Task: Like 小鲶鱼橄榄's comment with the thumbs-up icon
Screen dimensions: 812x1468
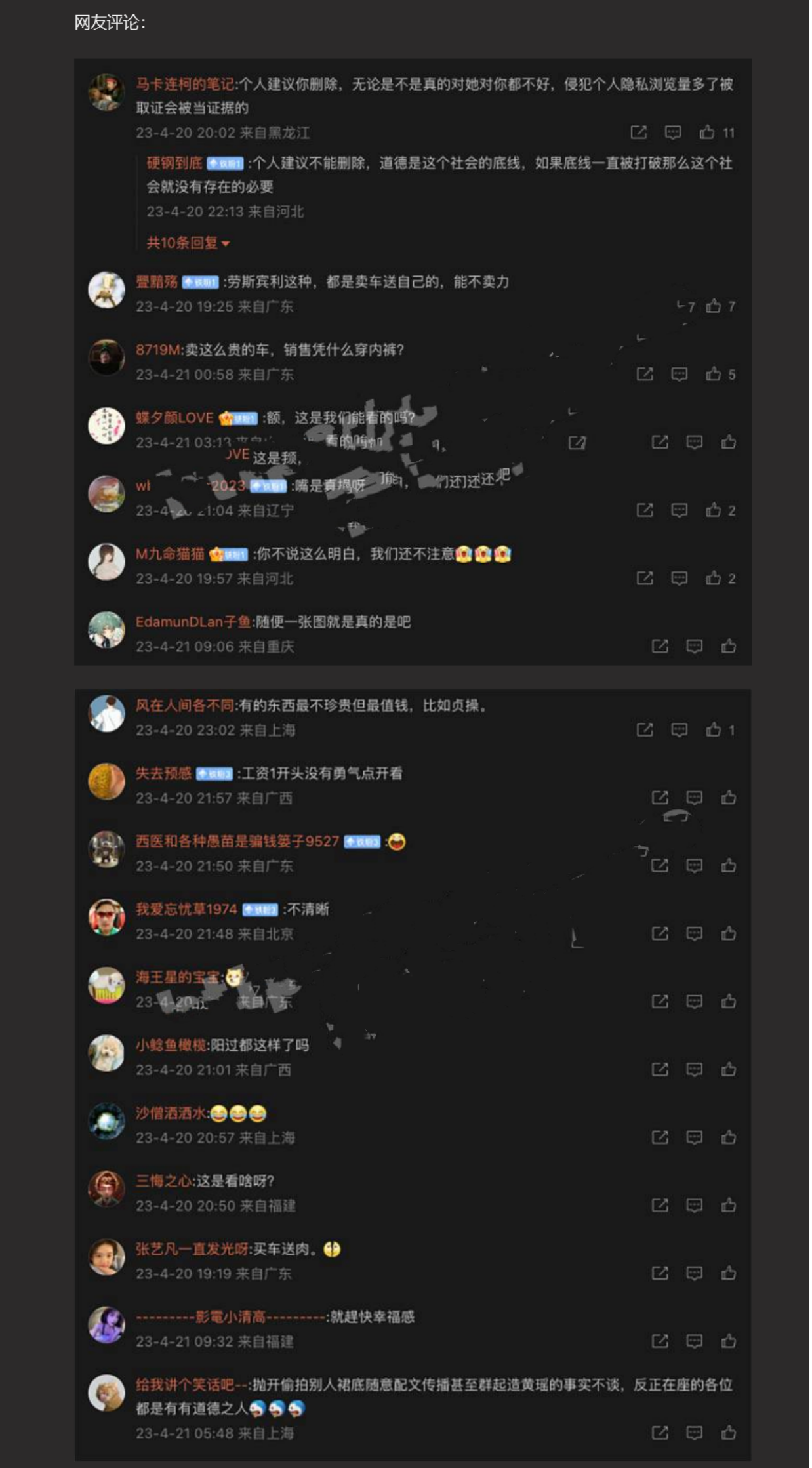Action: [x=728, y=1069]
